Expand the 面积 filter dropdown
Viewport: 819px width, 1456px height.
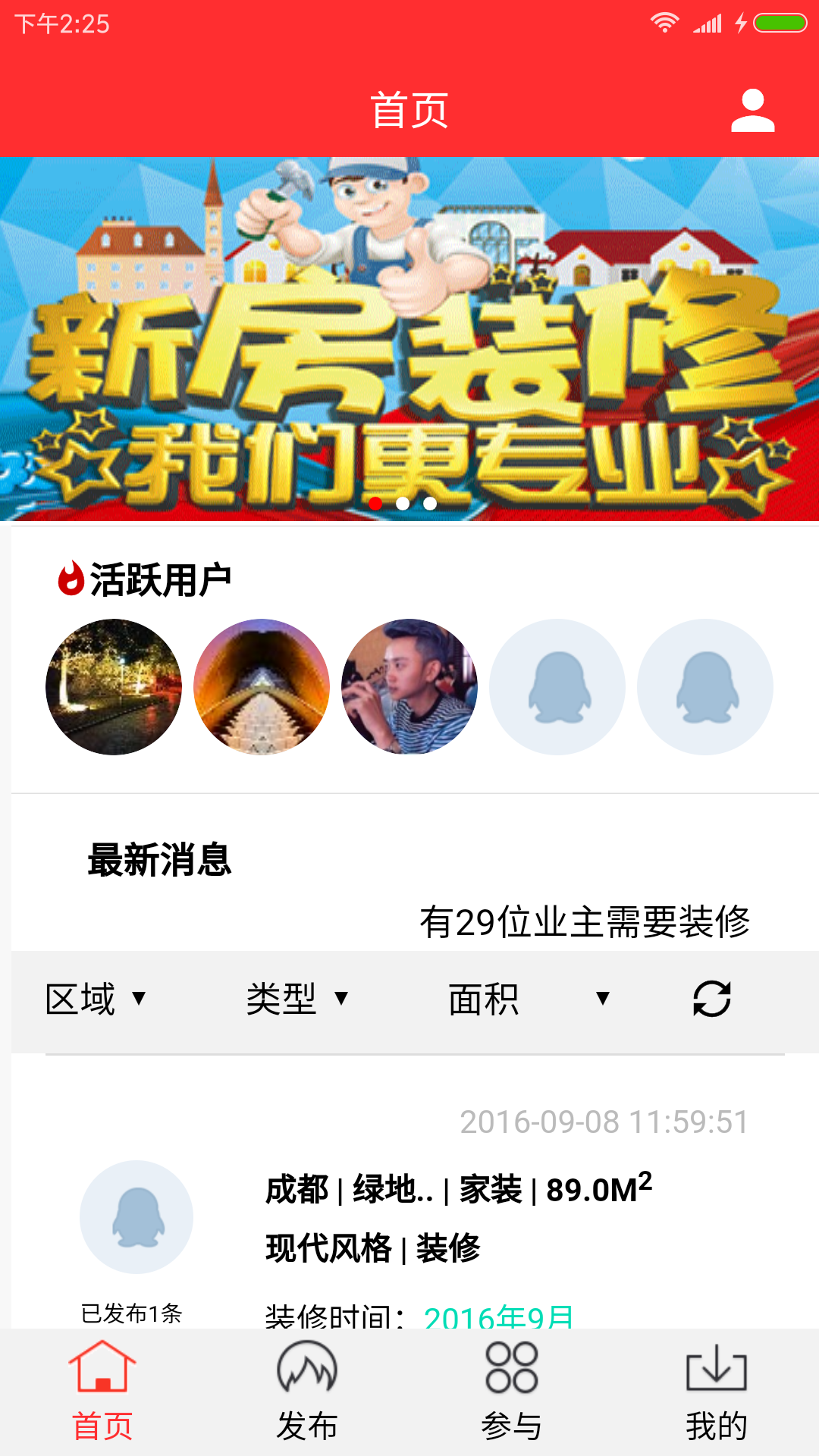click(529, 999)
